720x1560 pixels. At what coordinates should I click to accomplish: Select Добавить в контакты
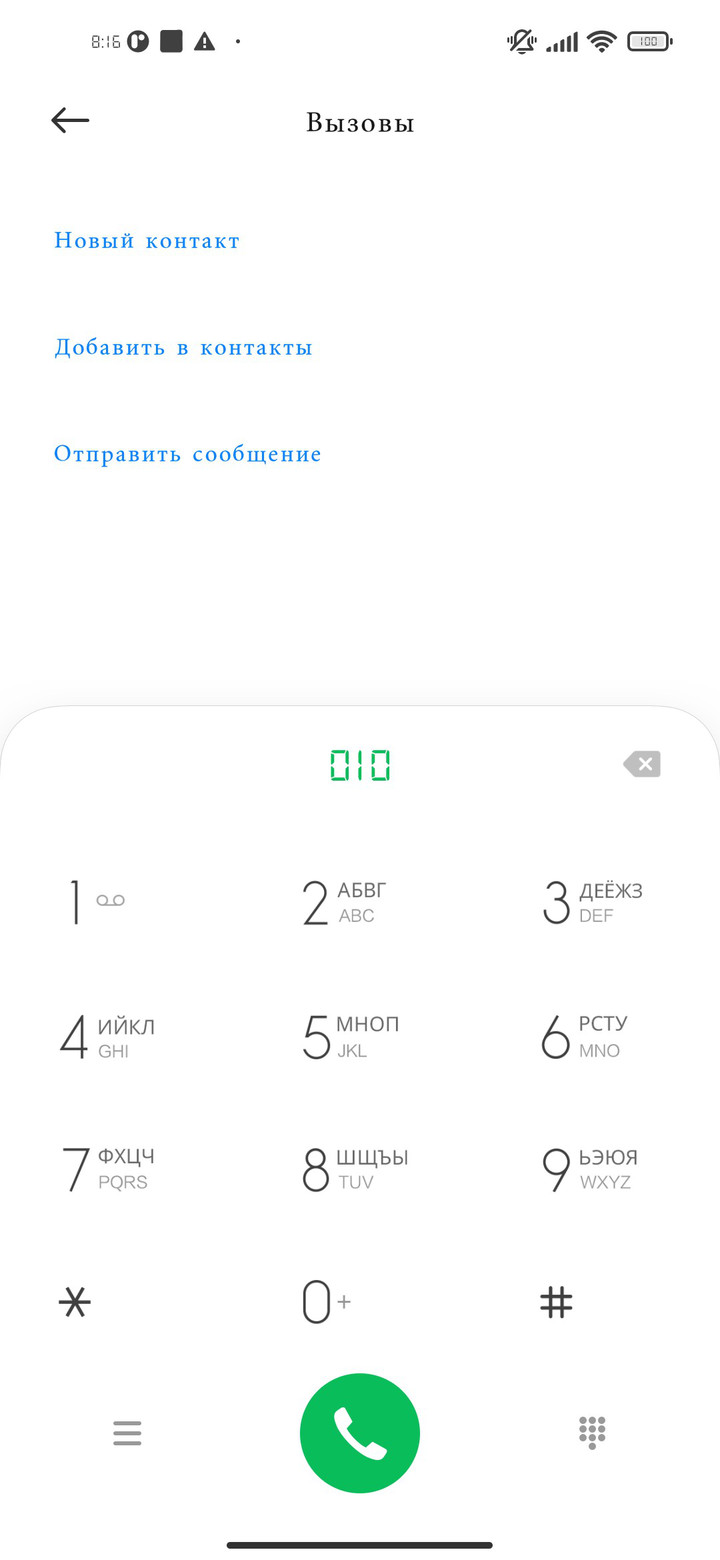point(183,348)
